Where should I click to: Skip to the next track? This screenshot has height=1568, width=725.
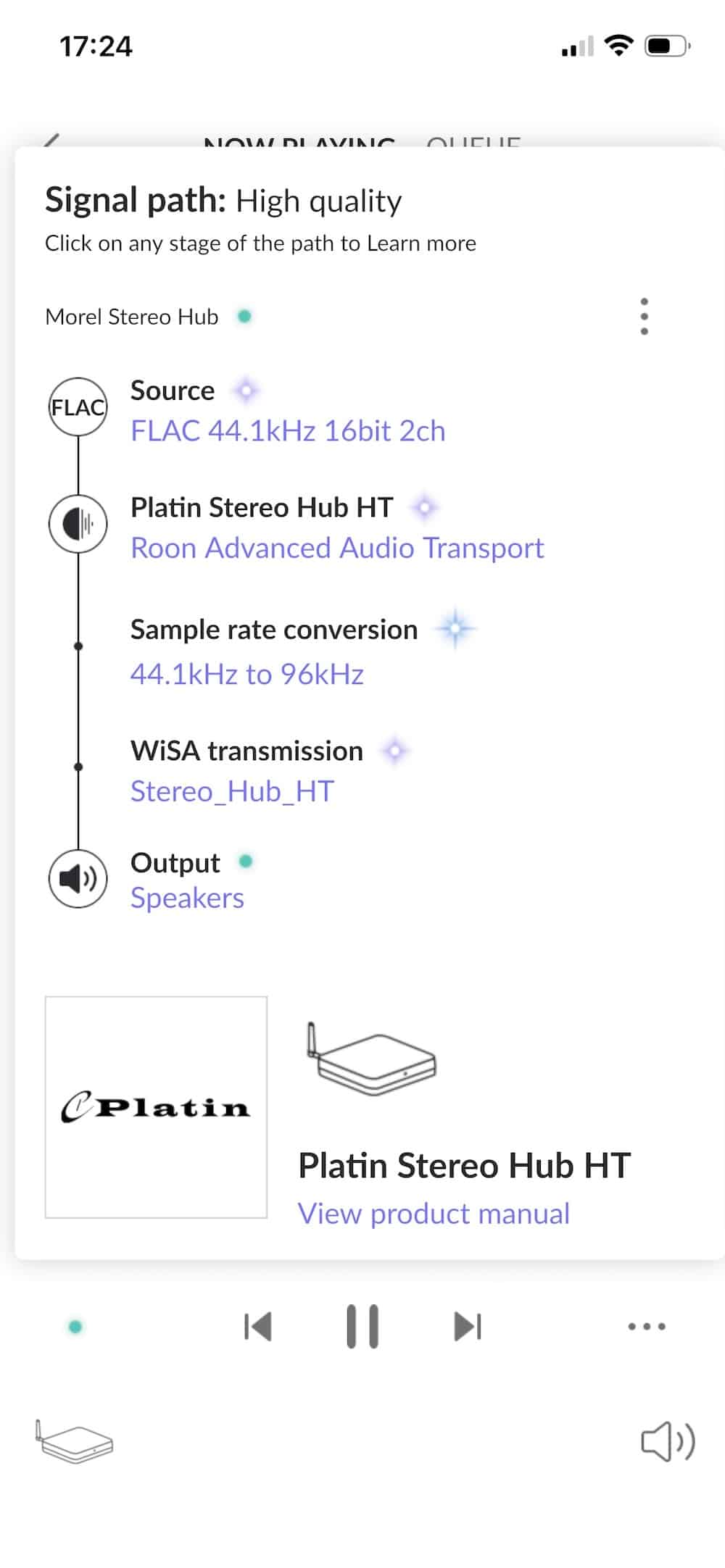point(468,1327)
